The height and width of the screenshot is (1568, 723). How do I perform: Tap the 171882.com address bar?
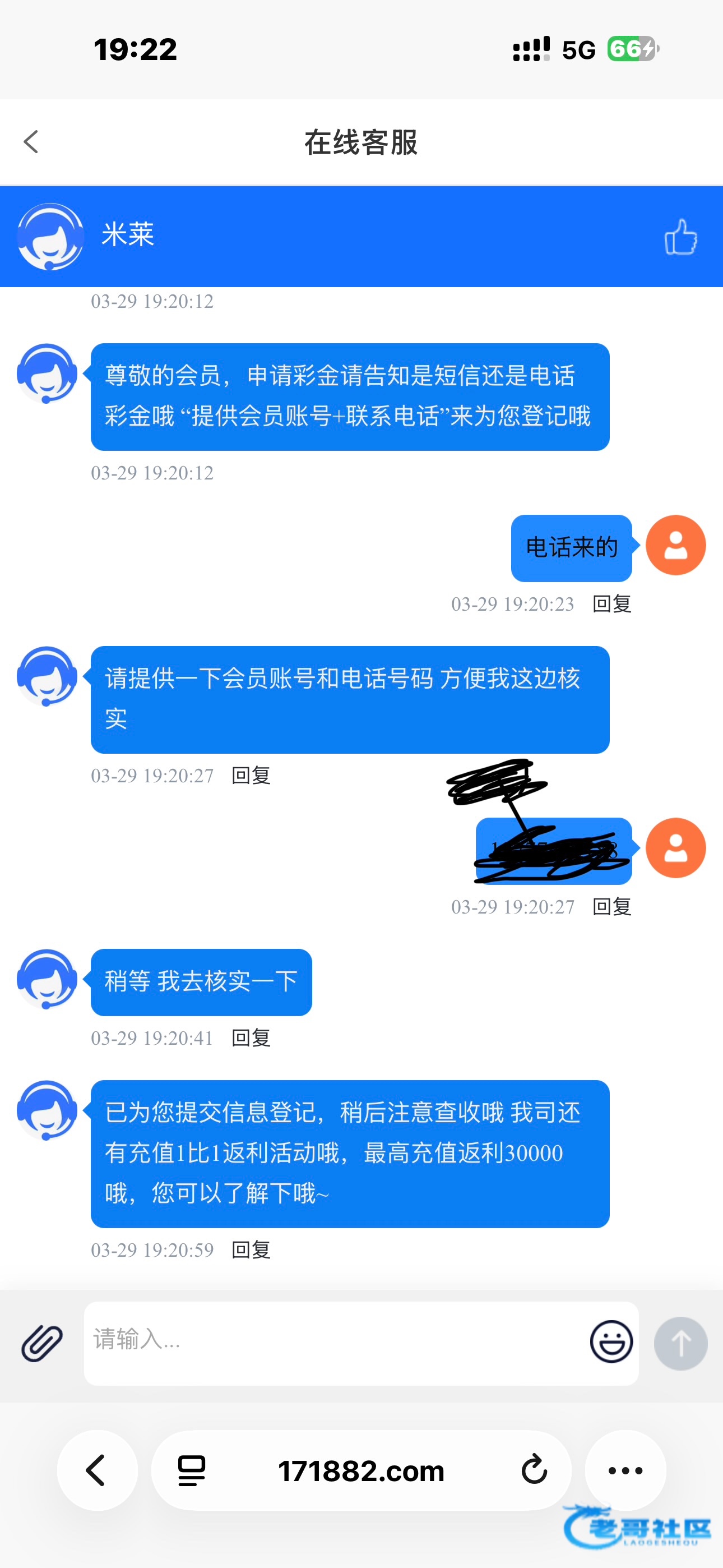(x=361, y=1470)
